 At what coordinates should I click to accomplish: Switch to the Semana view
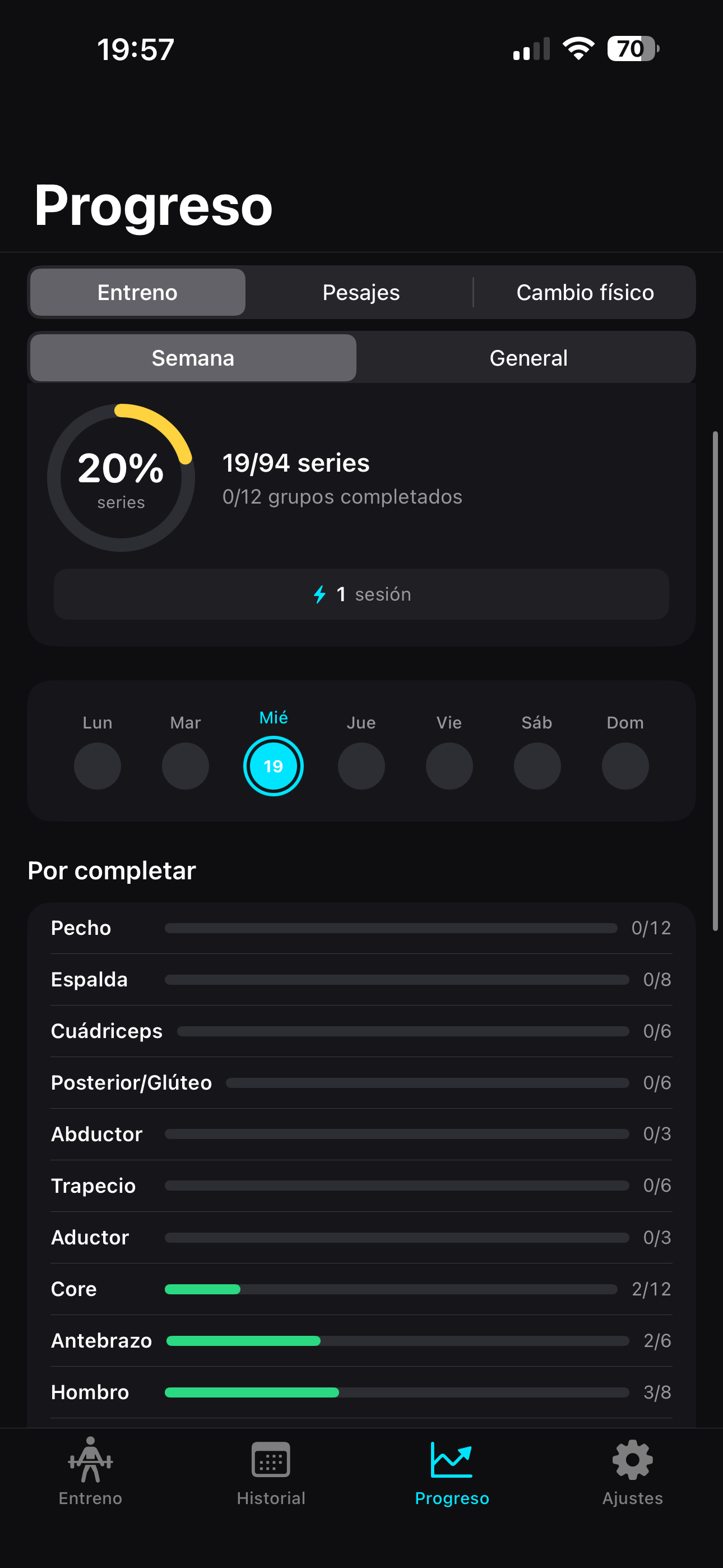pos(192,358)
